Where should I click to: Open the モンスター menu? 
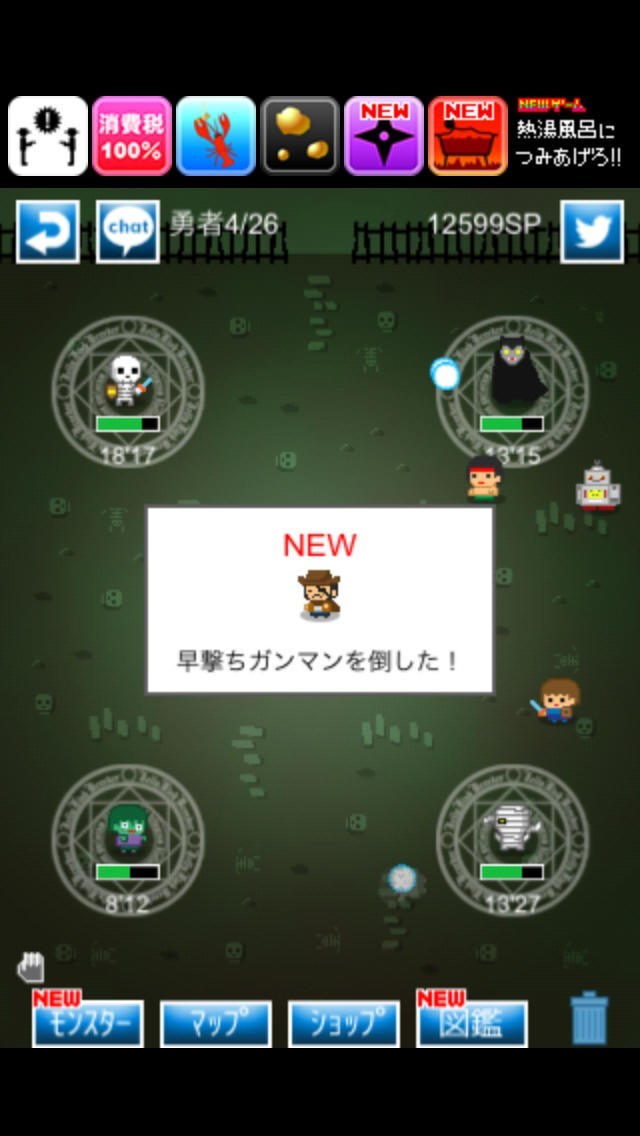point(88,1023)
